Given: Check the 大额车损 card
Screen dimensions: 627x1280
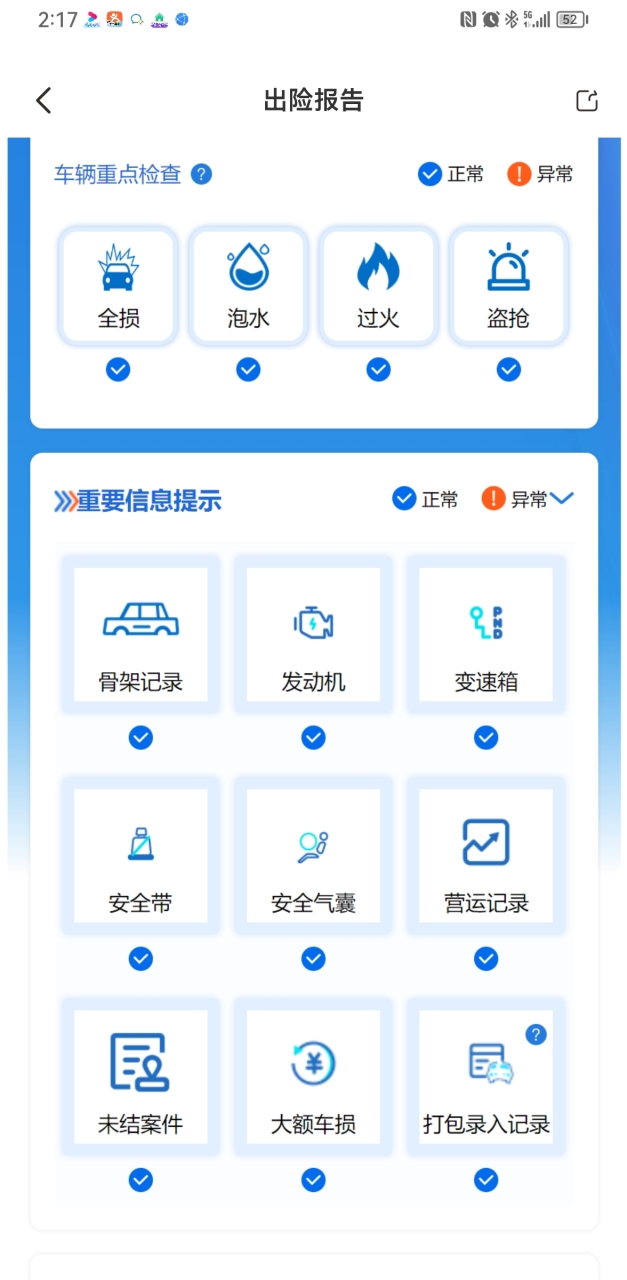Looking at the screenshot, I should pos(313,1077).
